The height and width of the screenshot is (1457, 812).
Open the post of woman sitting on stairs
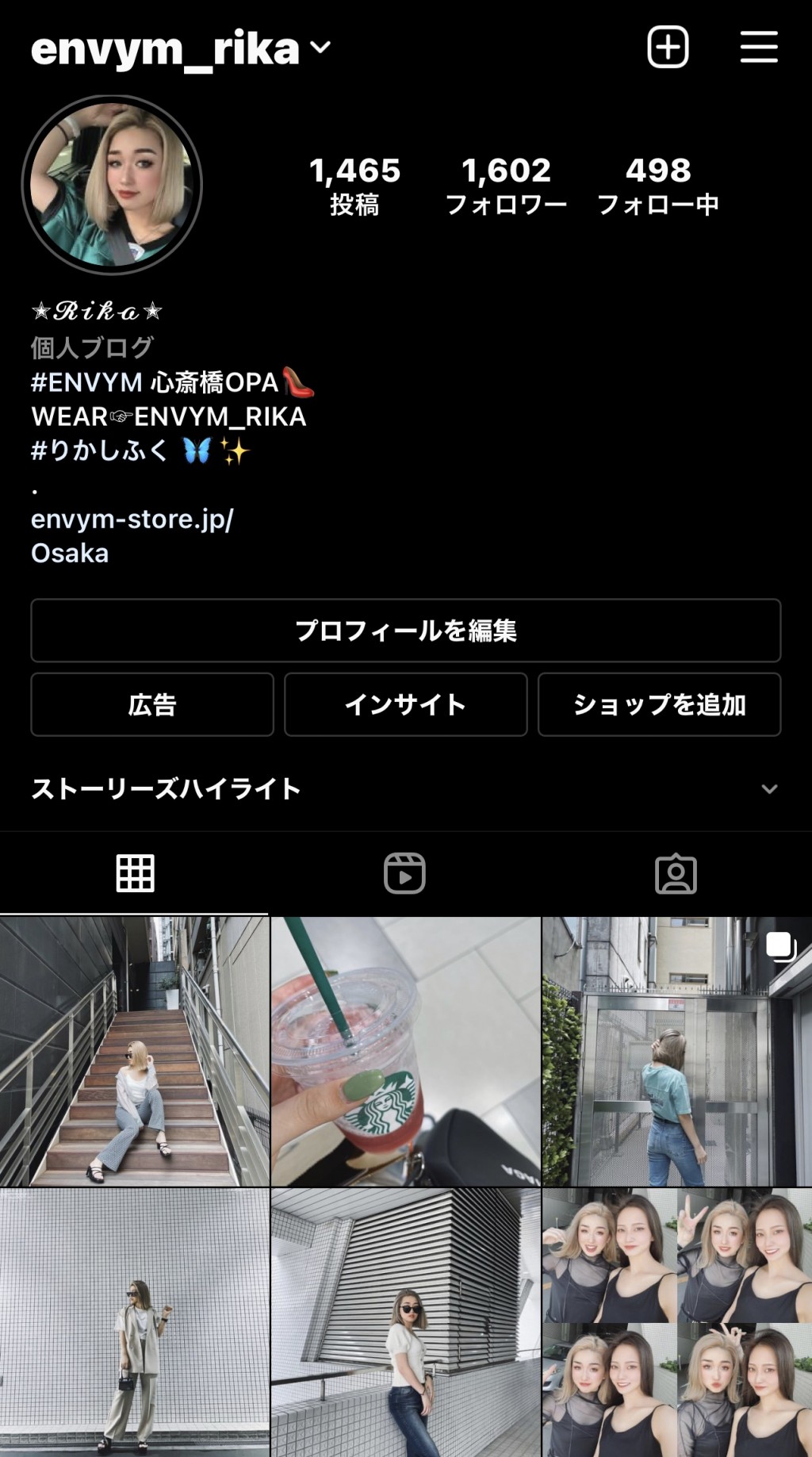click(134, 1052)
